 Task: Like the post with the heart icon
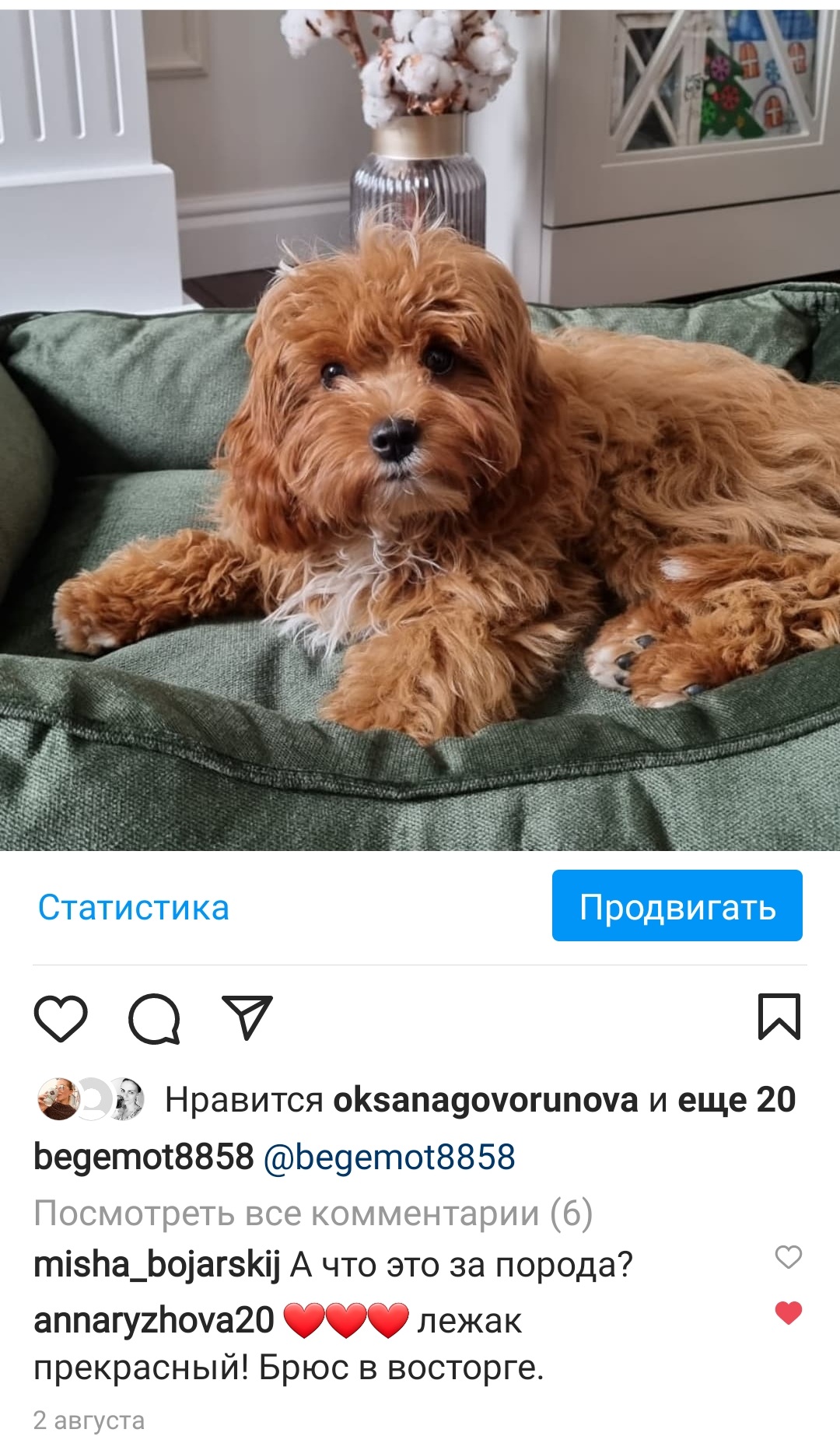tap(61, 1017)
